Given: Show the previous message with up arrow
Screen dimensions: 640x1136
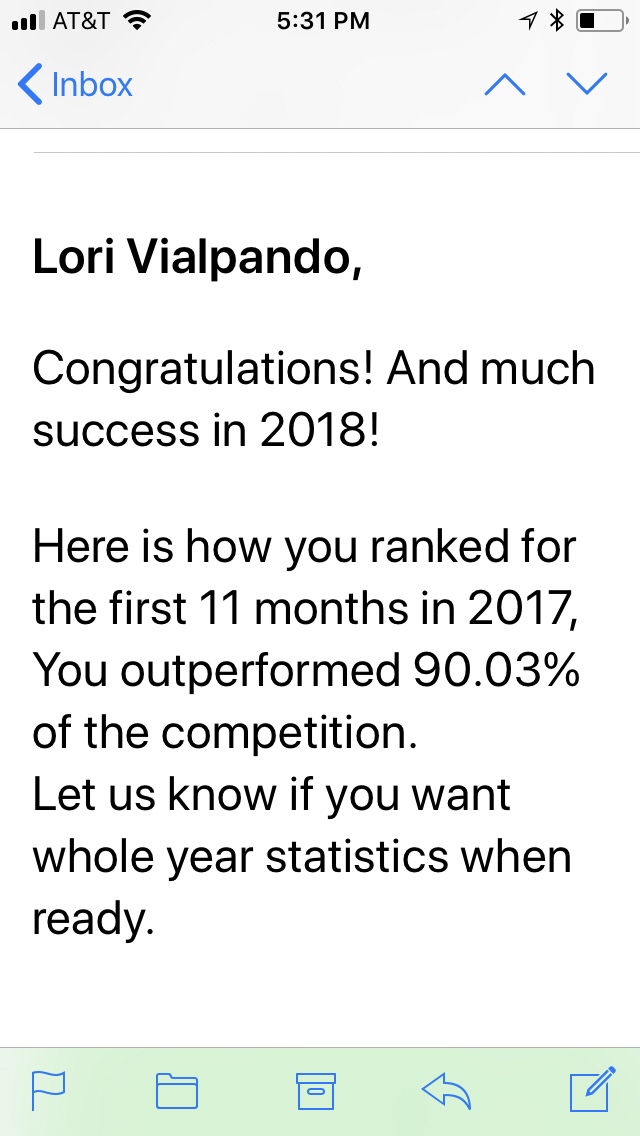Looking at the screenshot, I should tap(505, 85).
